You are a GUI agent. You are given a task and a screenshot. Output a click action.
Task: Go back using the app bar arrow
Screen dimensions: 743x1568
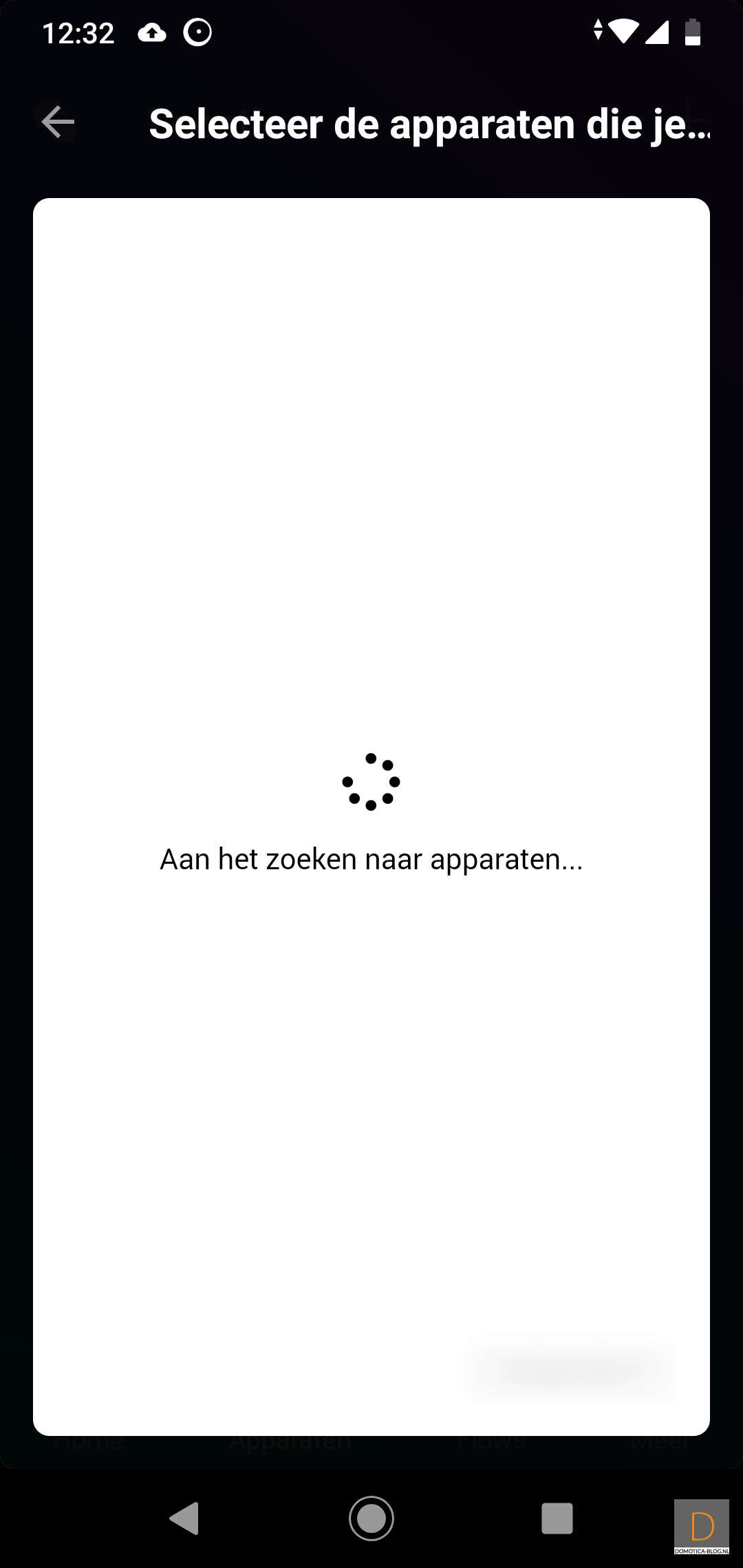coord(58,122)
